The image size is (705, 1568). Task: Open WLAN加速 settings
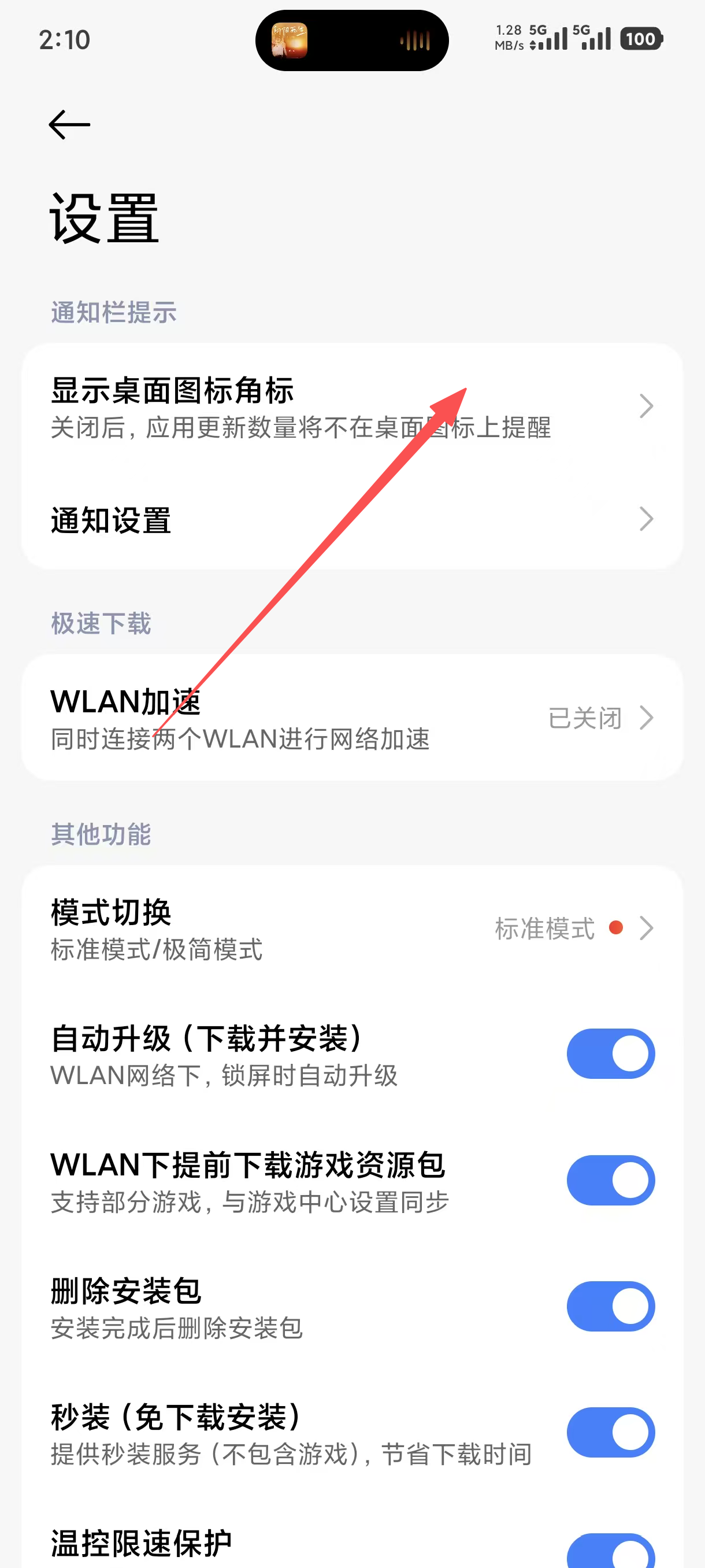351,718
